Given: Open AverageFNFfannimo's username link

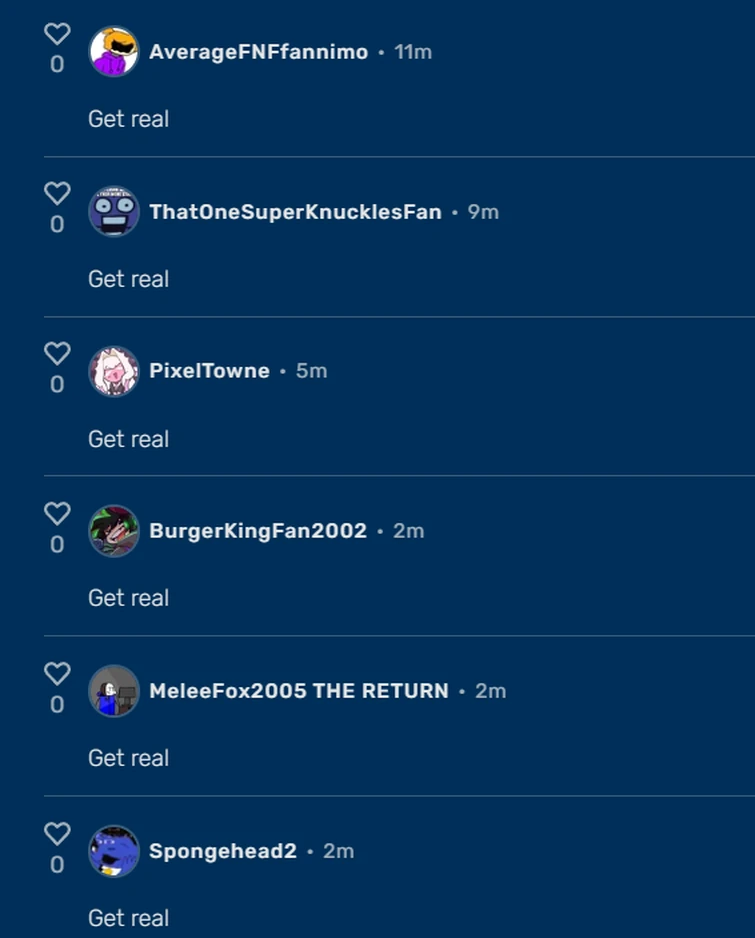Looking at the screenshot, I should (x=256, y=52).
